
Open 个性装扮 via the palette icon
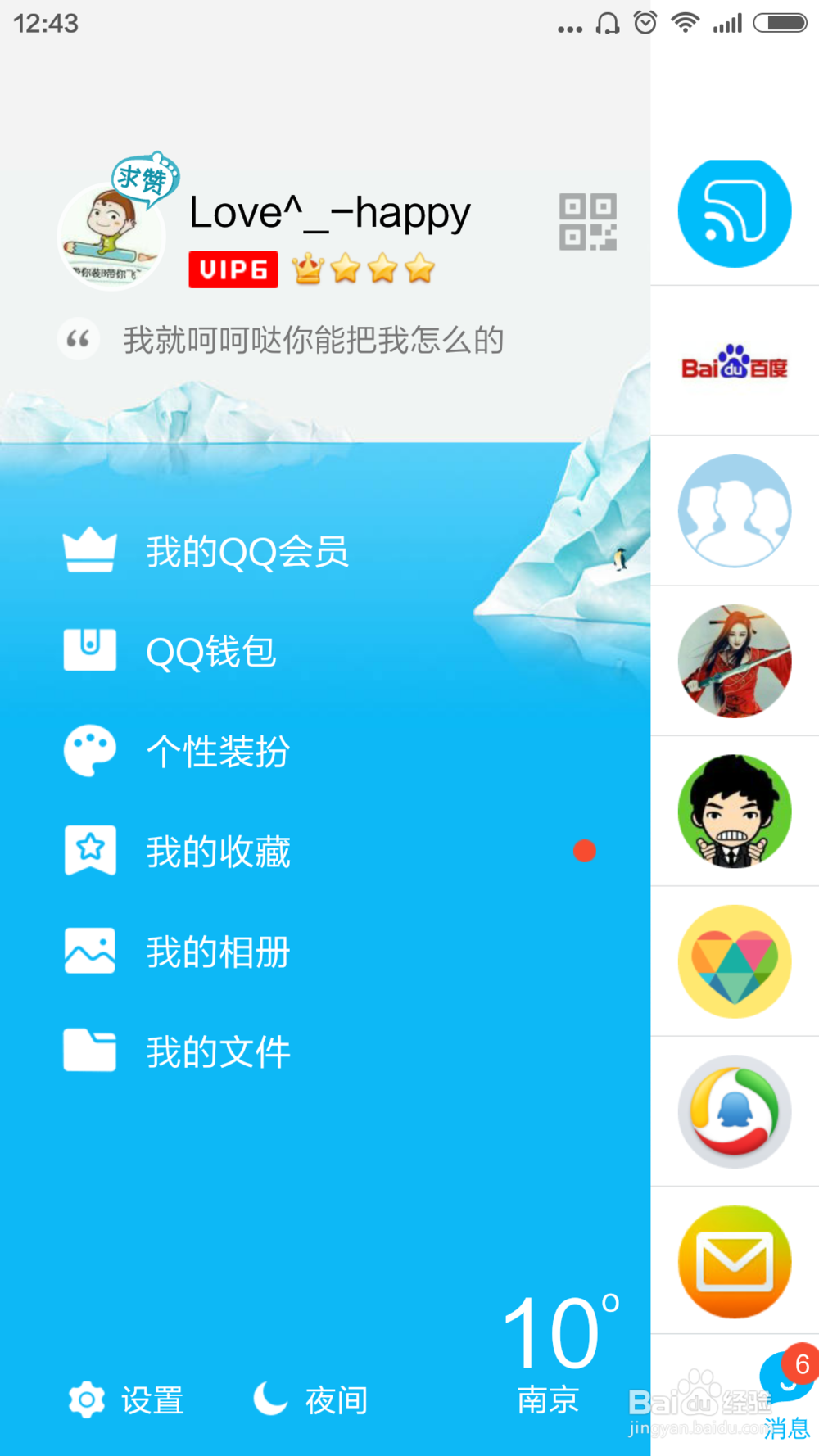[x=89, y=749]
